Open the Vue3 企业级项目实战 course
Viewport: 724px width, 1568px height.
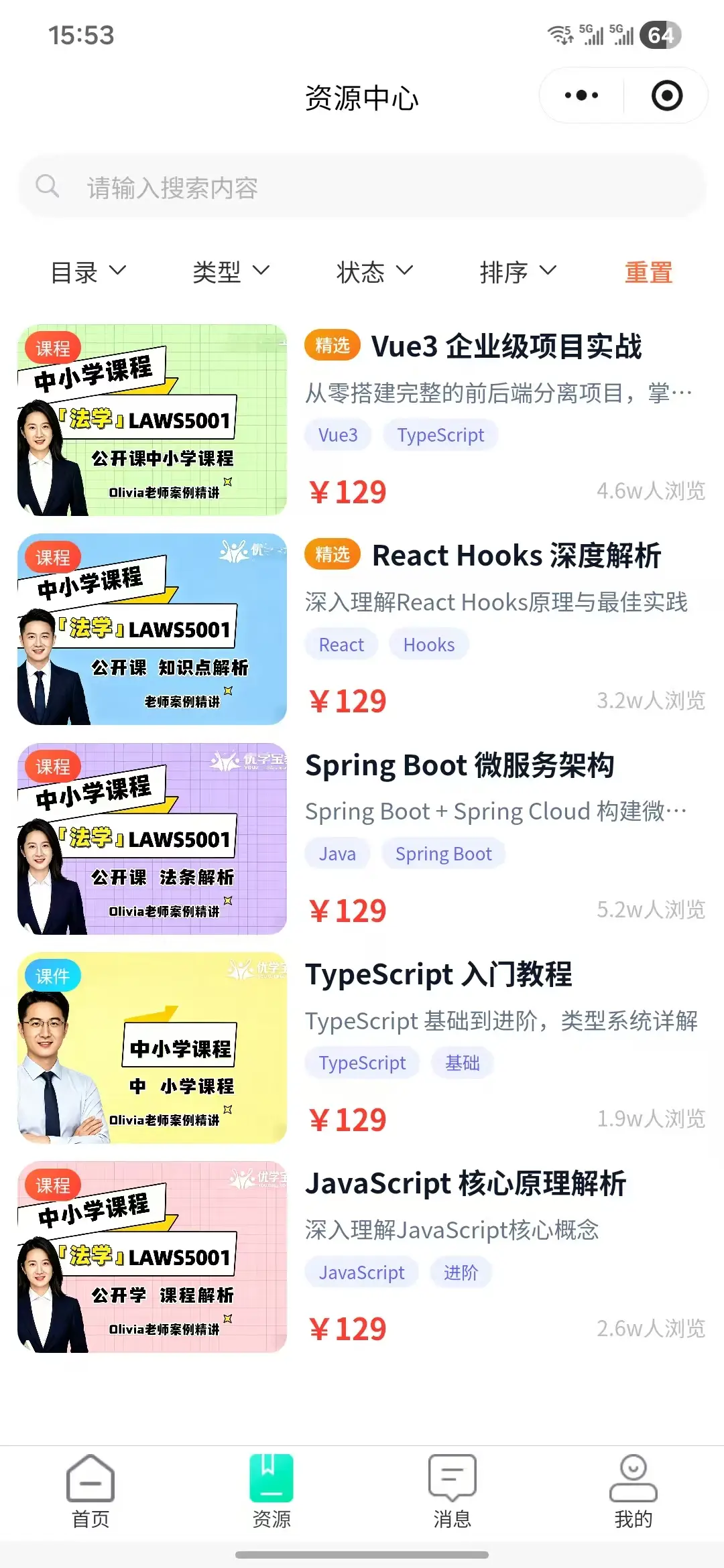point(505,347)
